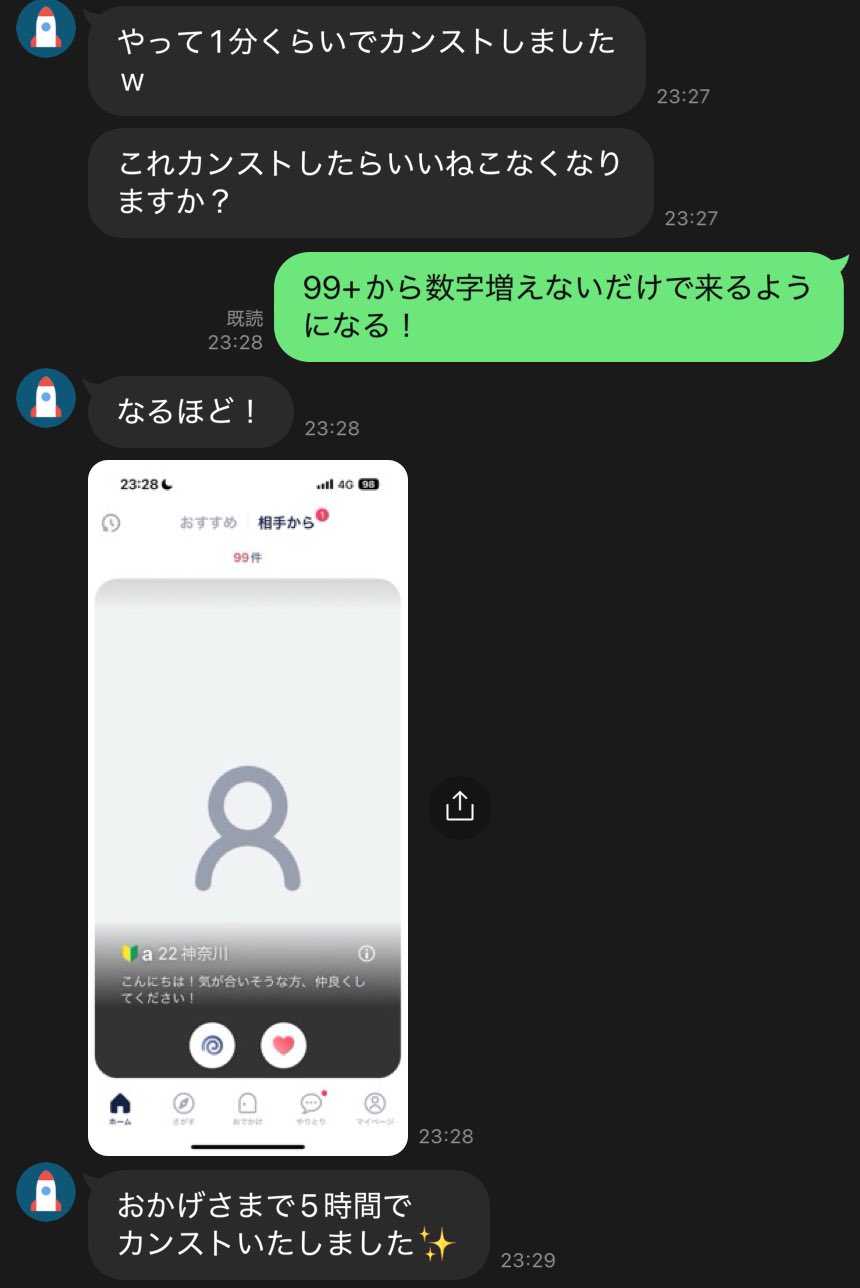Open sender's rocket avatar beside なるほど message
860x1288 pixels.
(46, 398)
